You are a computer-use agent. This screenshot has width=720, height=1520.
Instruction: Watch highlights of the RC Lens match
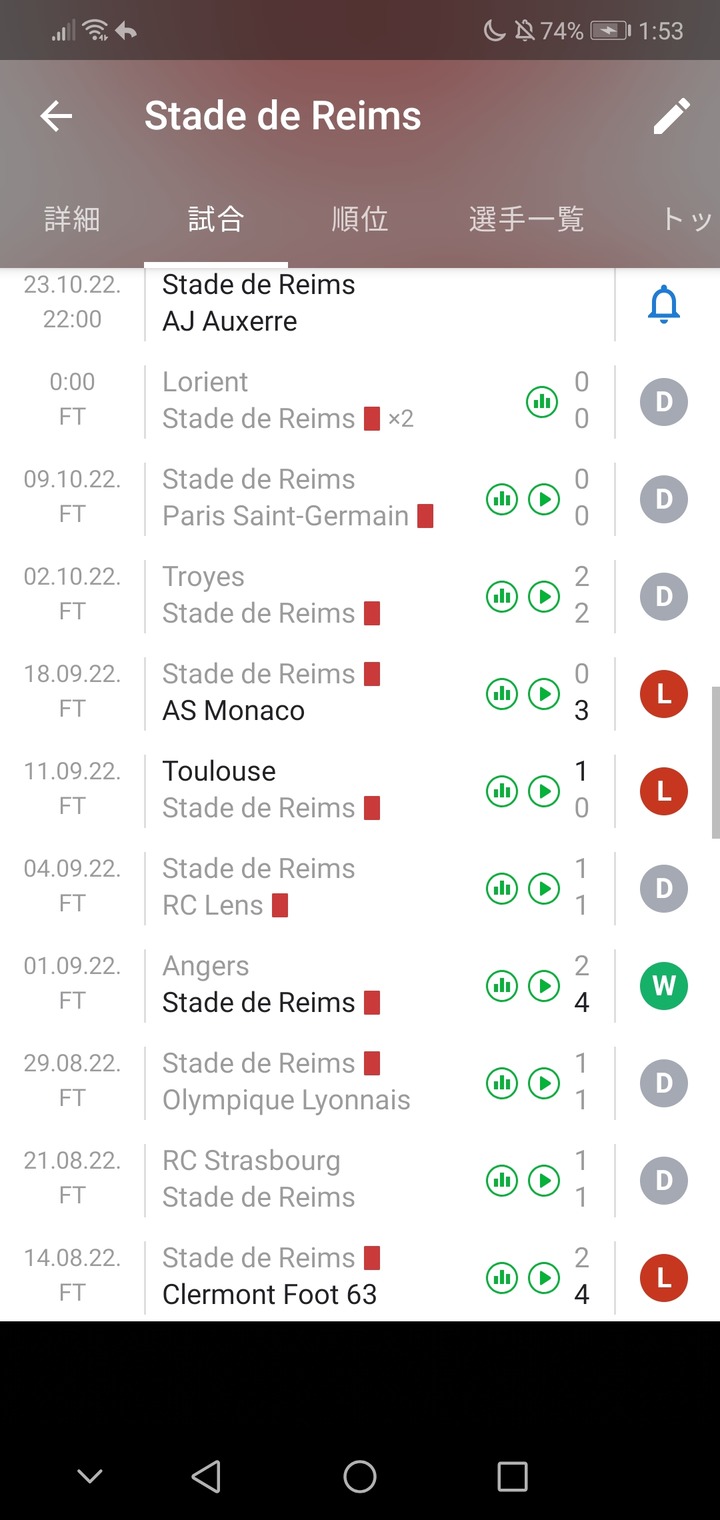tap(544, 887)
